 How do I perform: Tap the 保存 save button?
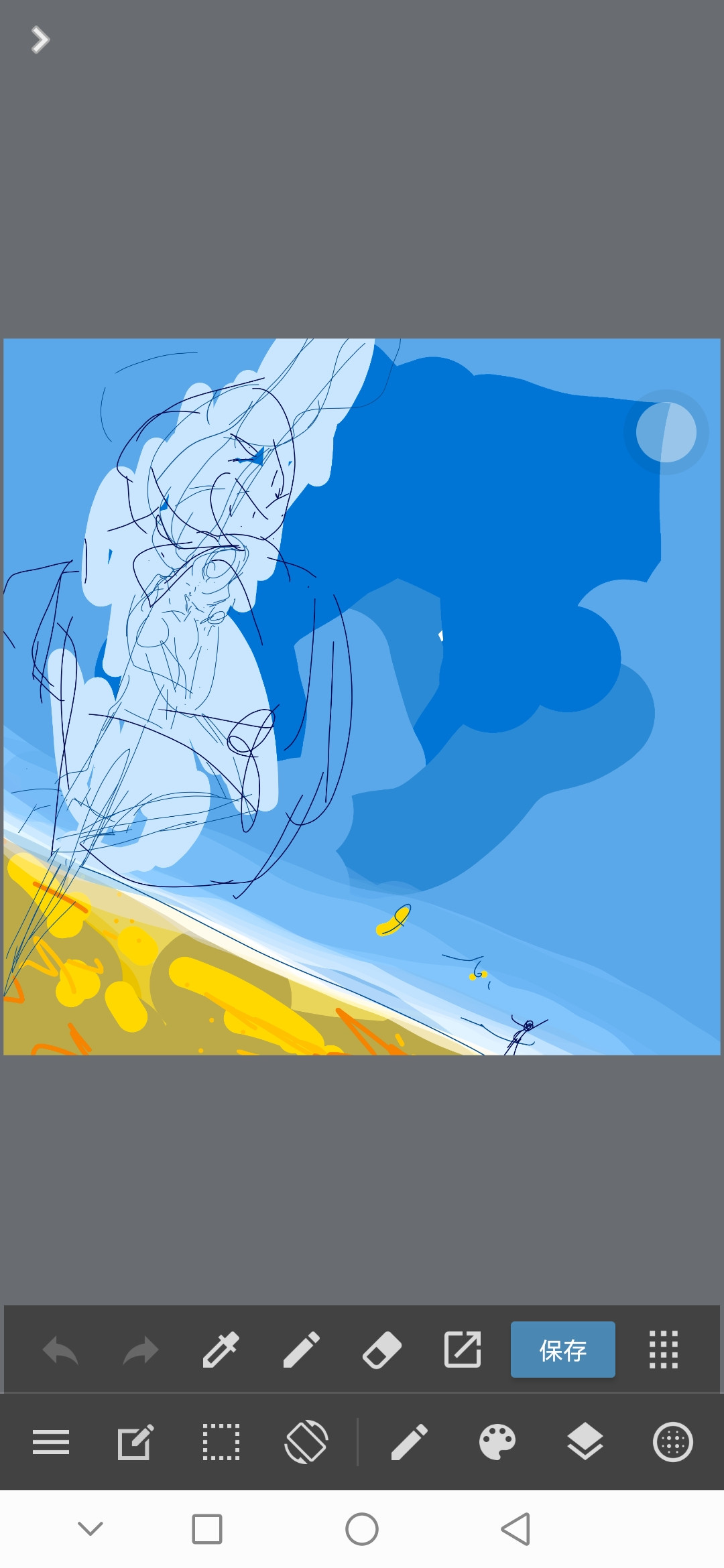[562, 1350]
